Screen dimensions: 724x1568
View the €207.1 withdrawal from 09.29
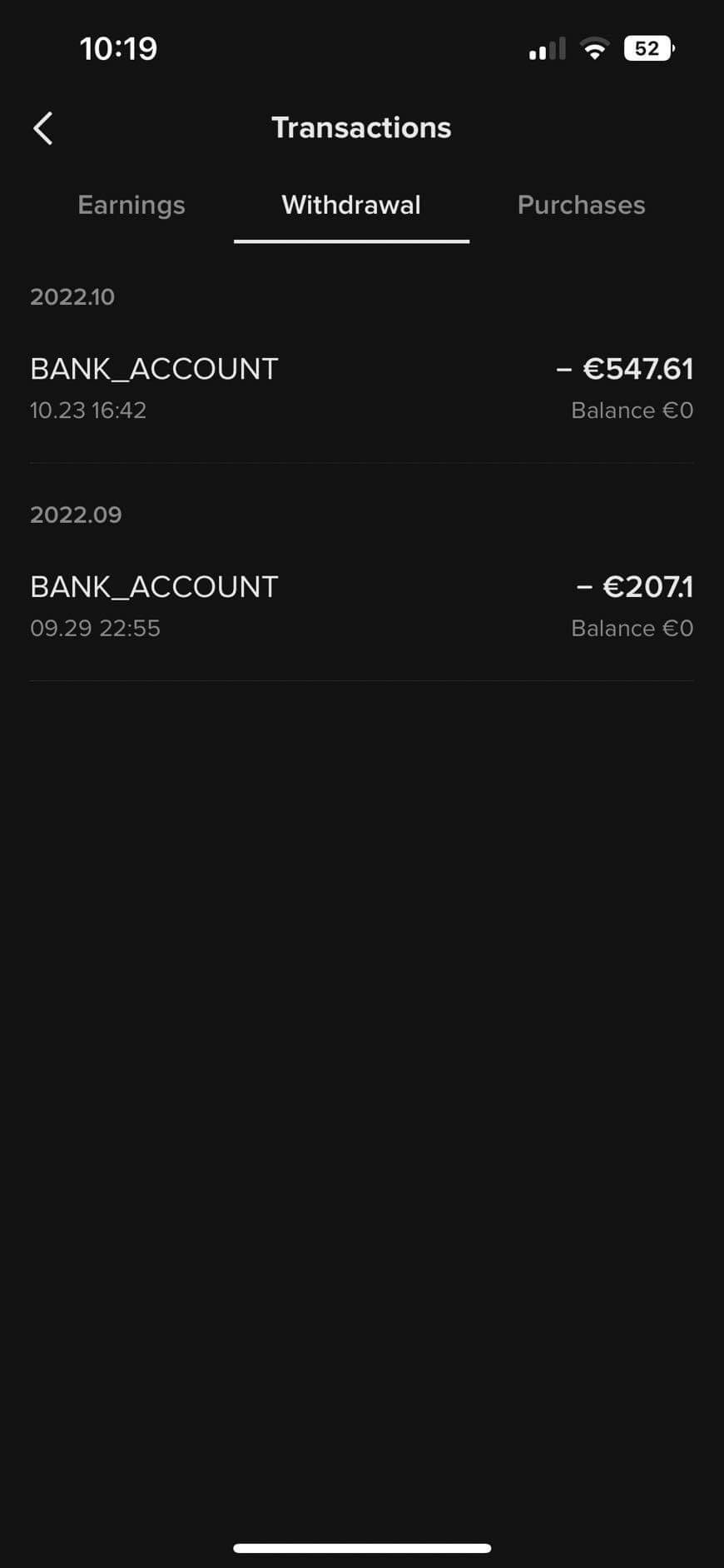(x=361, y=606)
